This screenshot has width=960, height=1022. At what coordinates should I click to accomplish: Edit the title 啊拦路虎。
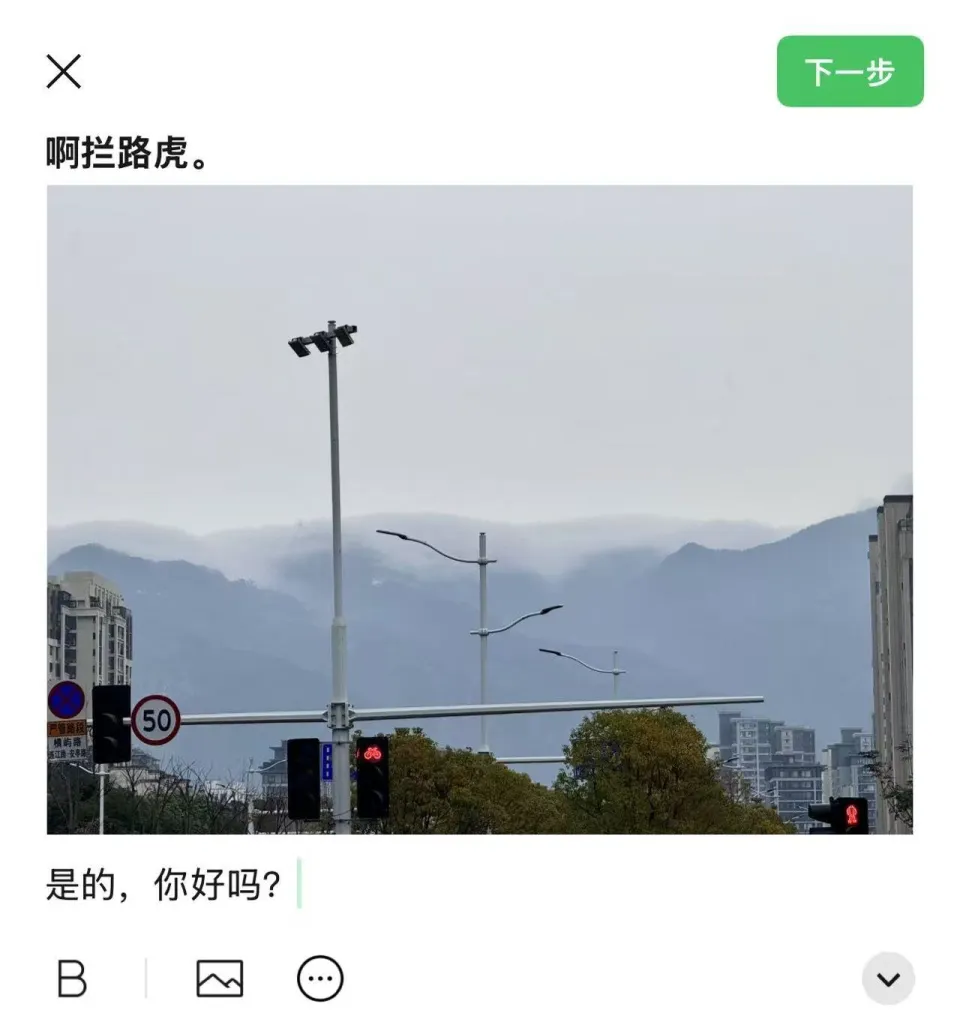point(127,154)
